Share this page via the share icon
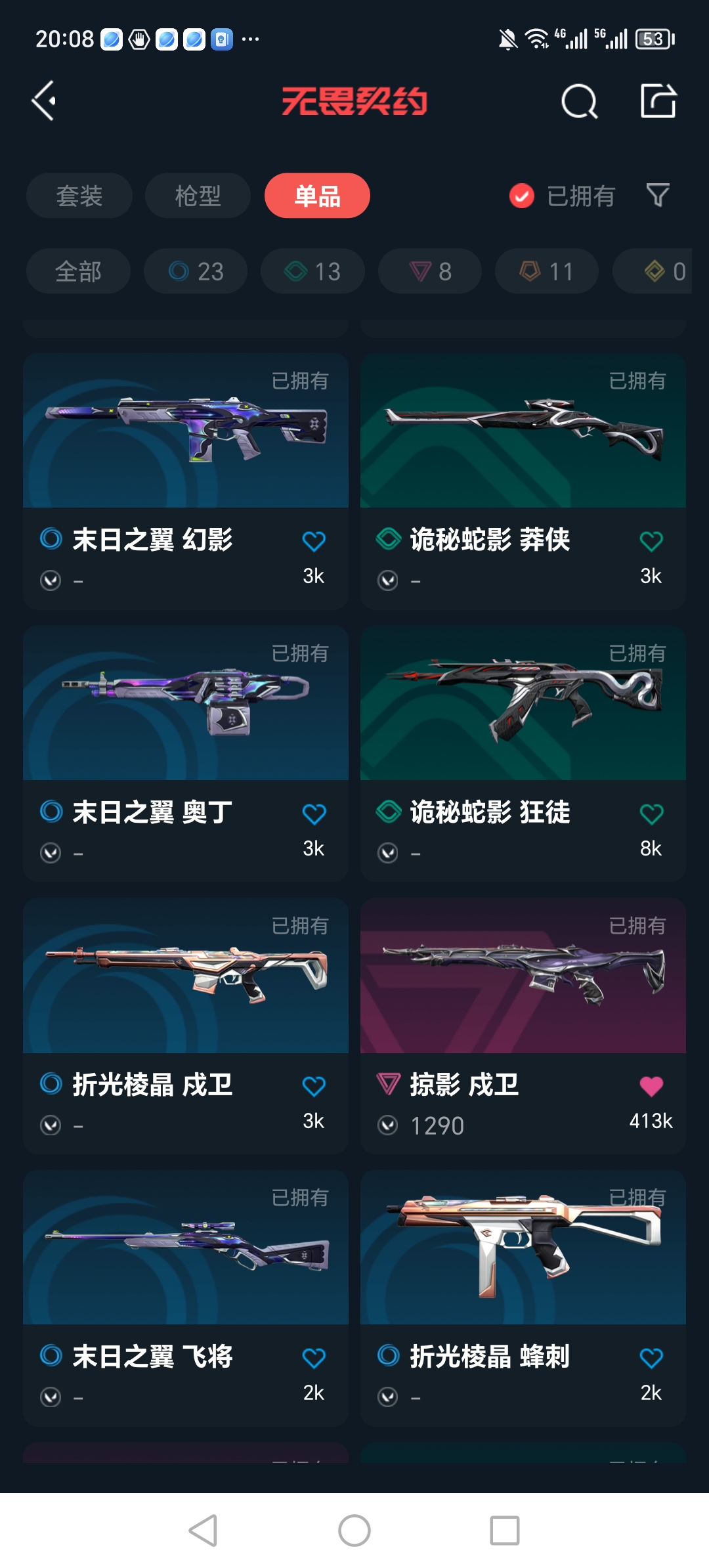709x1568 pixels. click(x=658, y=101)
